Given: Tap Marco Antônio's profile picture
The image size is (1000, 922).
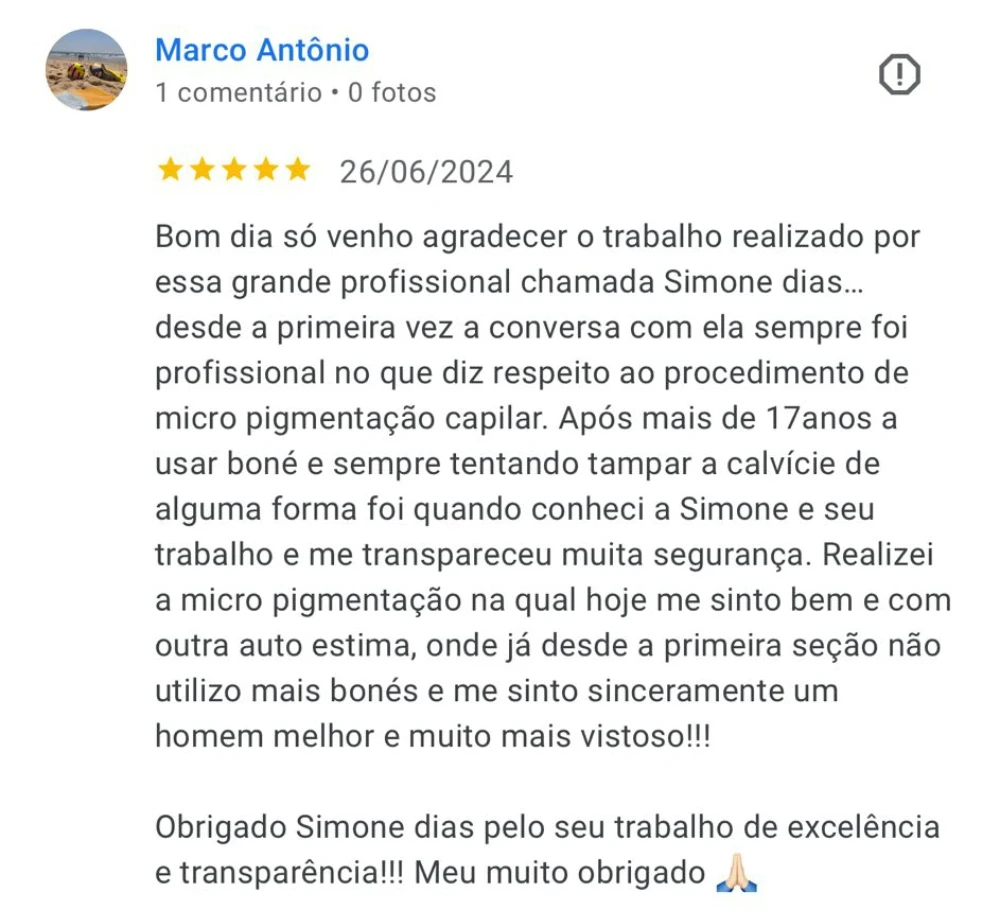Looking at the screenshot, I should [x=86, y=70].
